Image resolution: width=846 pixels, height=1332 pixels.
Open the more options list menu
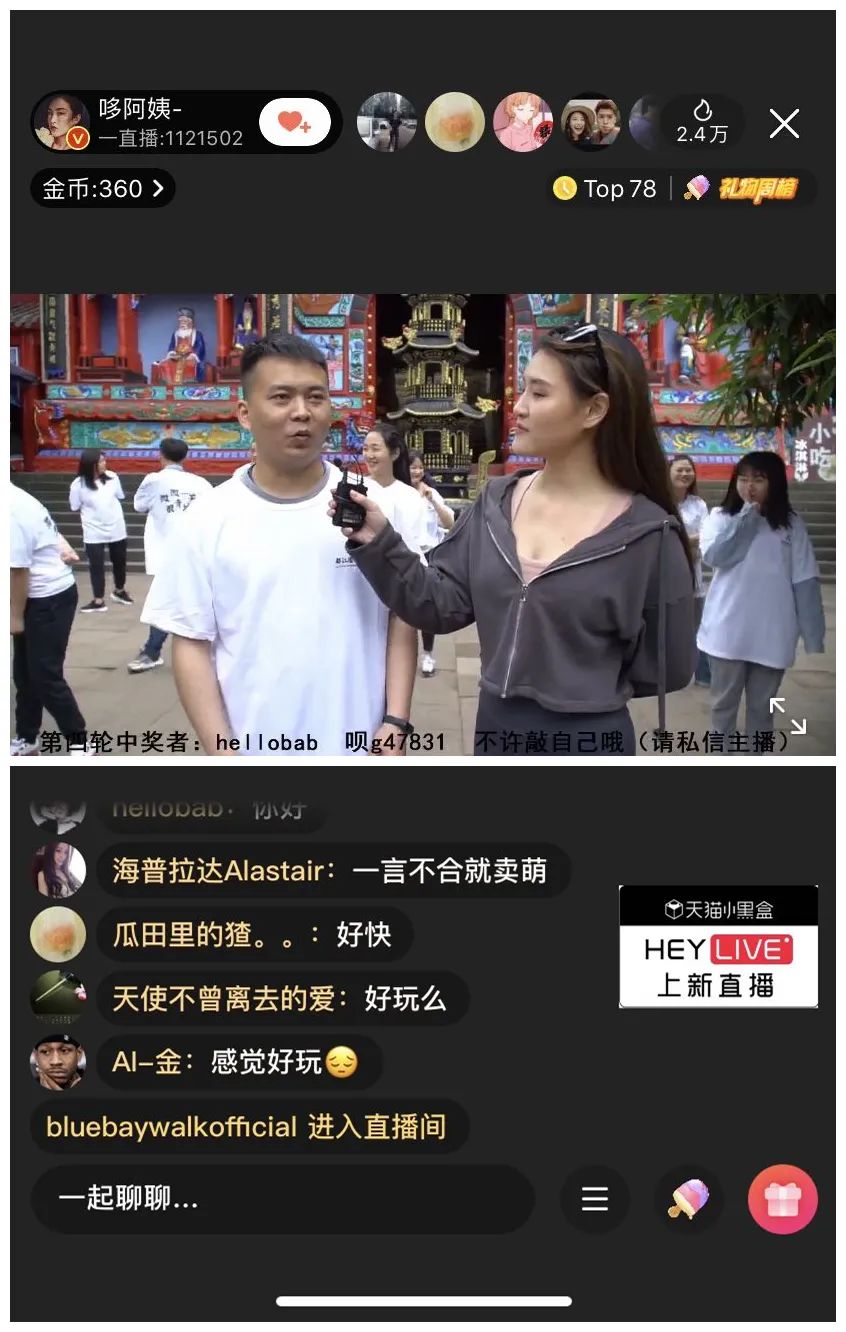(595, 1199)
